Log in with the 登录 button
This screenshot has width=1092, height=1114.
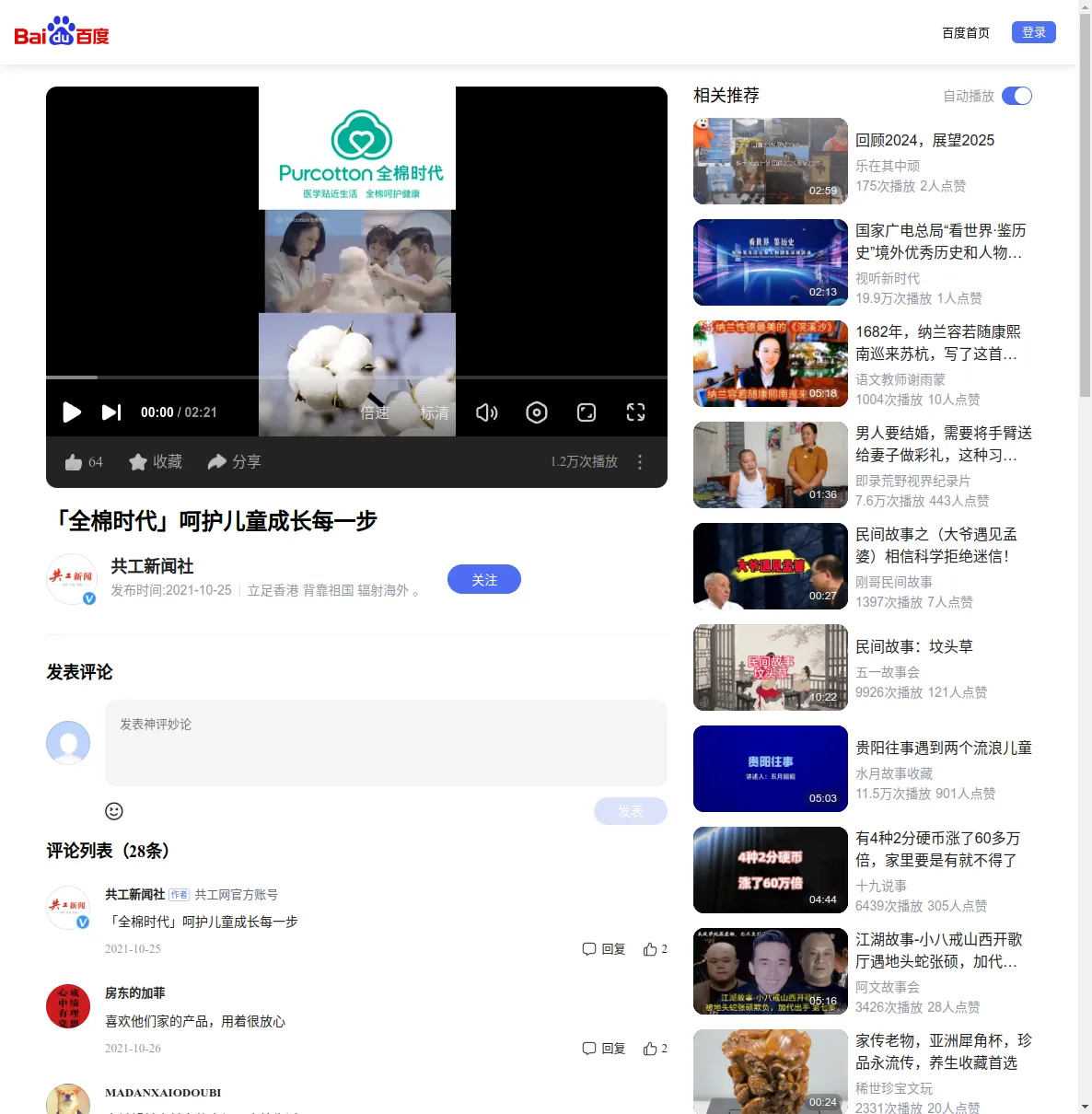point(1033,32)
